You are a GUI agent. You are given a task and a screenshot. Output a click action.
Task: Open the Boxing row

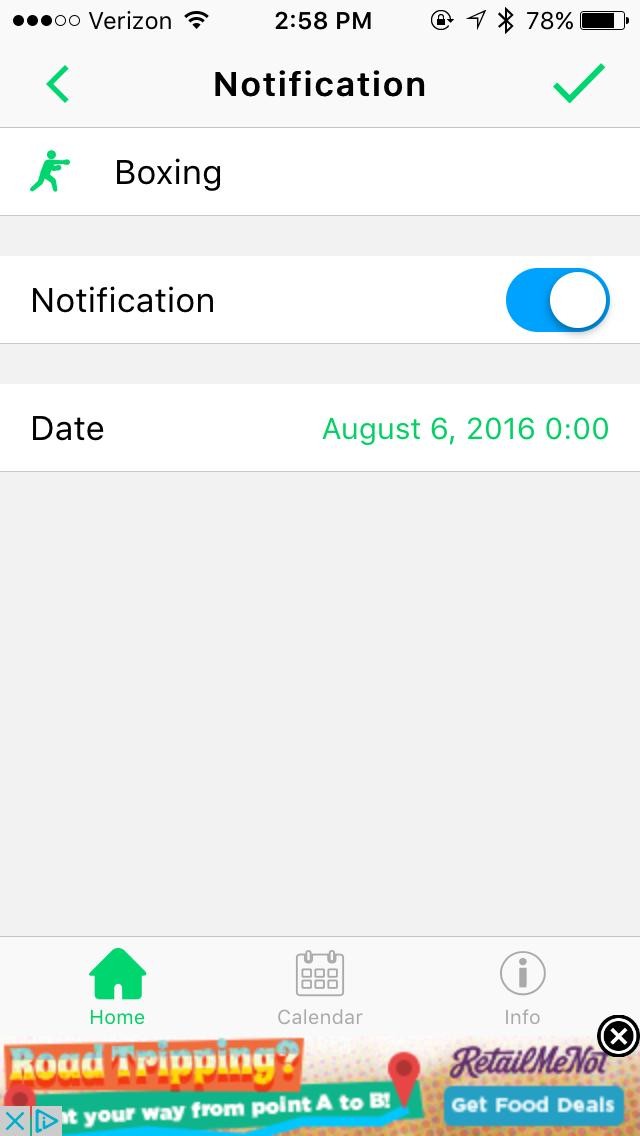pos(320,172)
